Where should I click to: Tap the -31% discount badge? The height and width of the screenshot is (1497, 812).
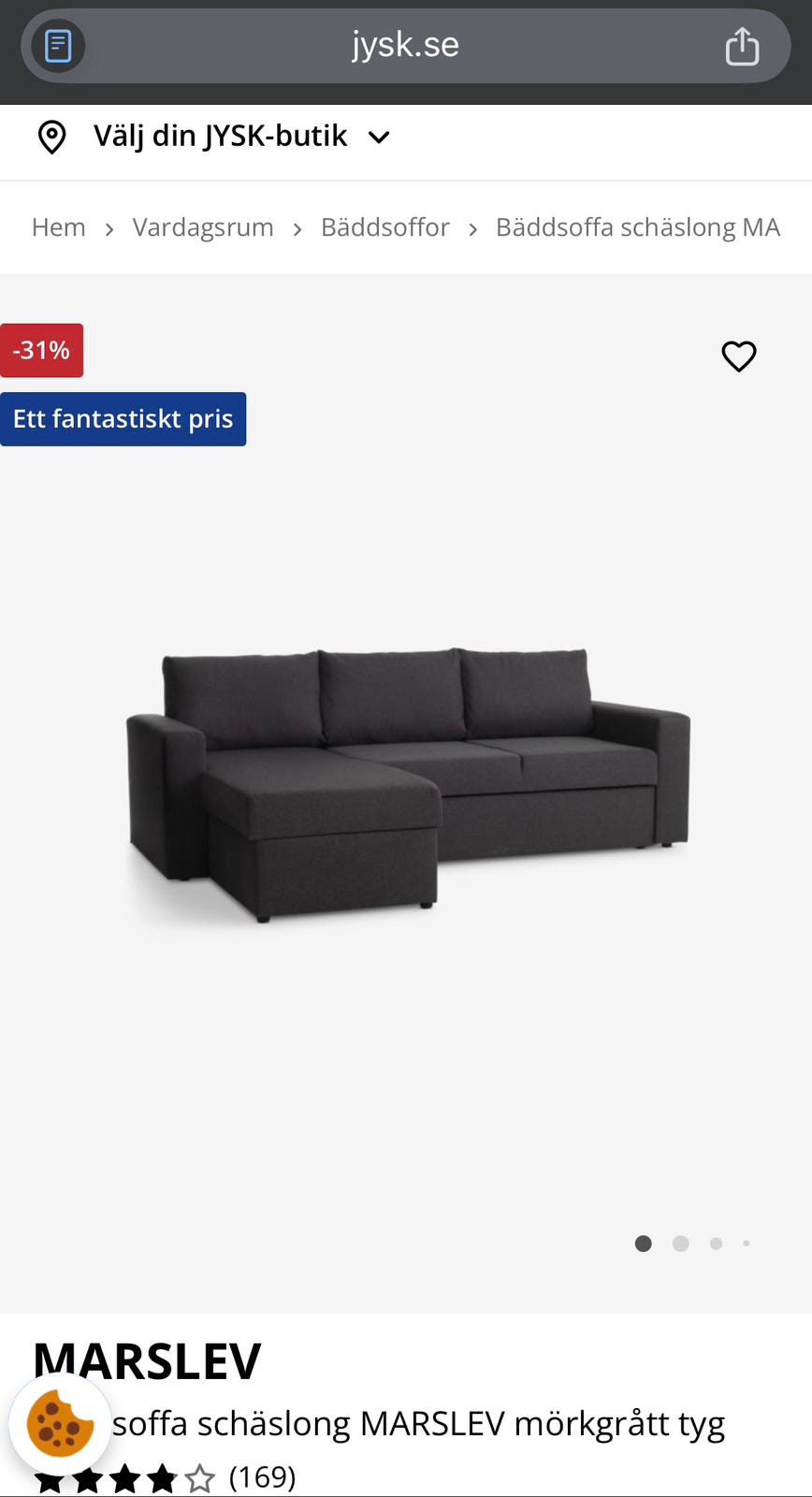42,350
